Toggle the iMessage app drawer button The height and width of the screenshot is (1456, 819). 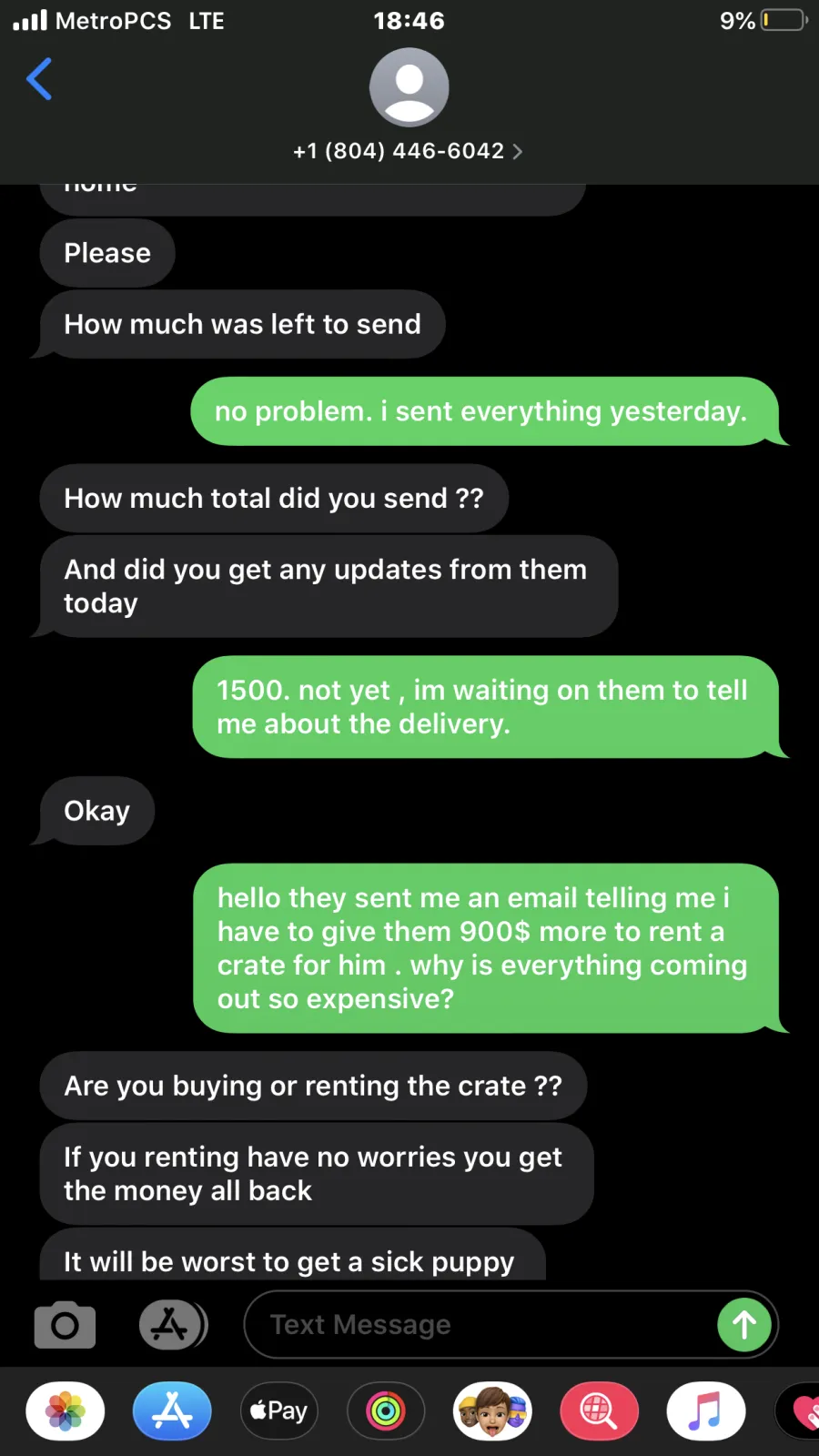(x=173, y=1325)
